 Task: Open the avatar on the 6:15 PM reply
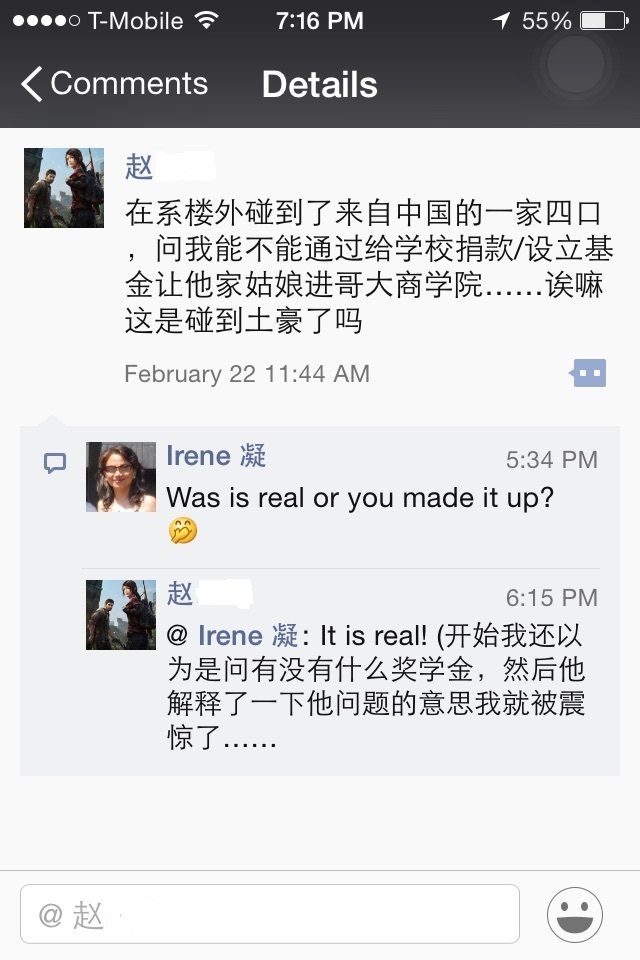[x=121, y=615]
